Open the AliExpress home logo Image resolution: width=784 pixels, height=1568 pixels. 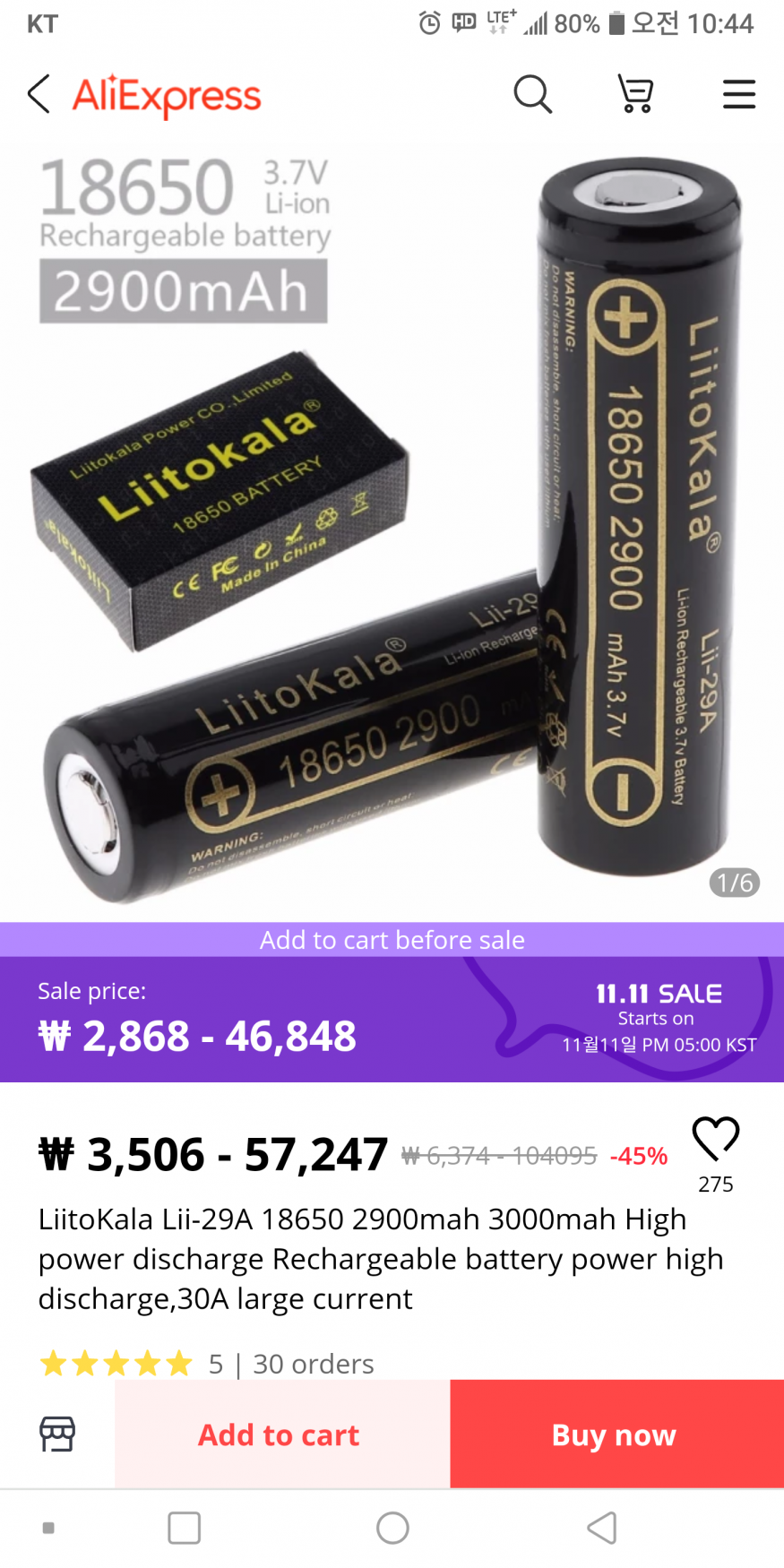point(167,95)
